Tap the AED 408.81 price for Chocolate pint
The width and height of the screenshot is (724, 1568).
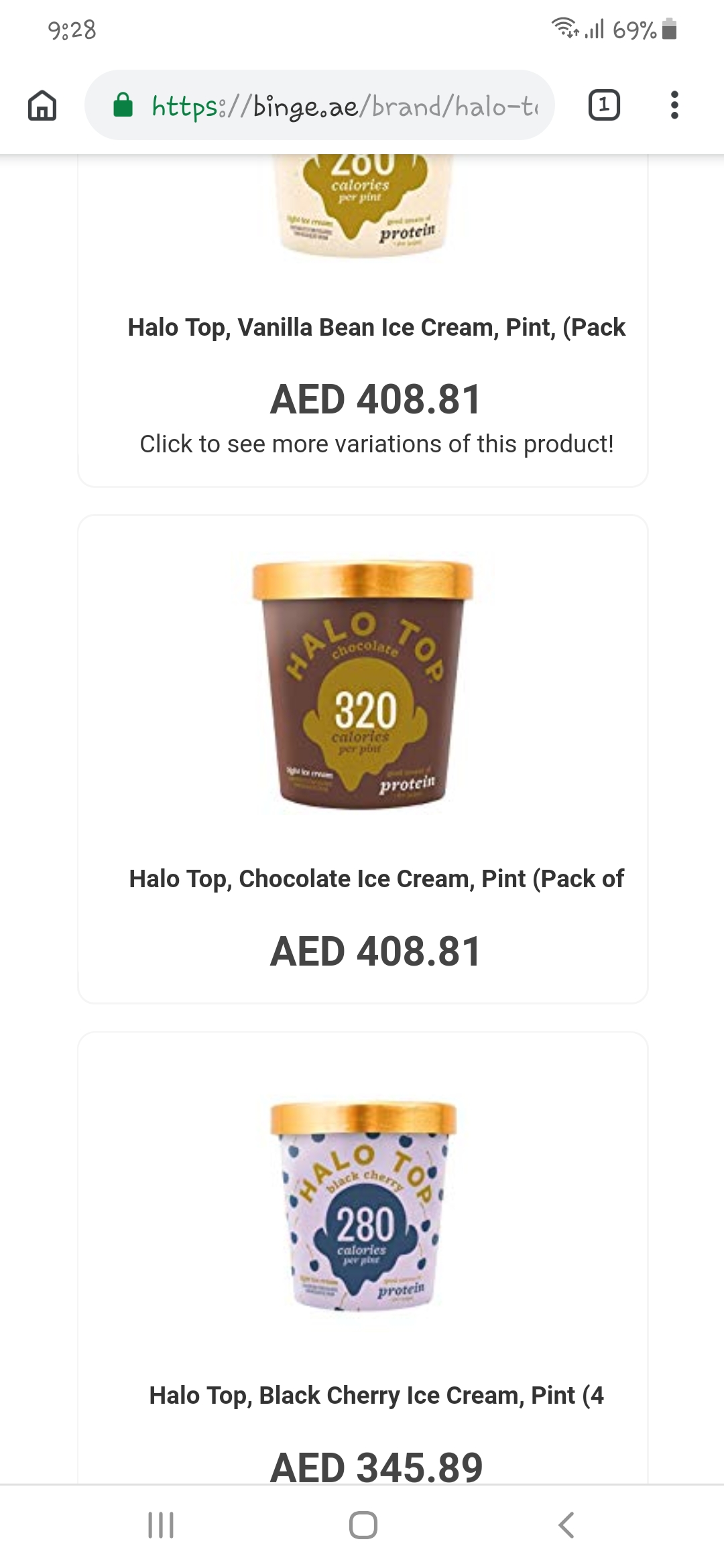[375, 949]
